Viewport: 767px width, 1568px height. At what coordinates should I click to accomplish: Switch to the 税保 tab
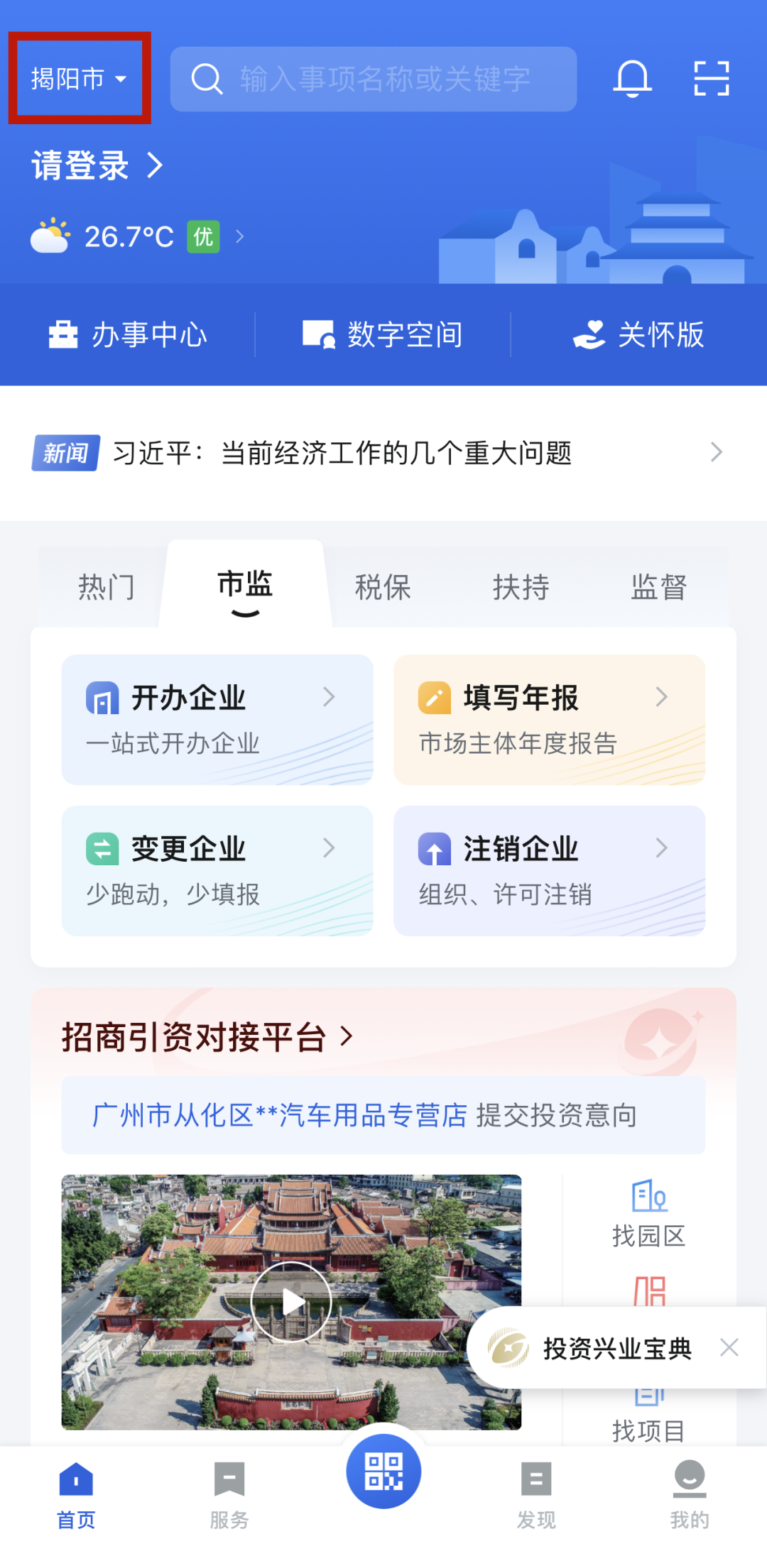point(383,588)
